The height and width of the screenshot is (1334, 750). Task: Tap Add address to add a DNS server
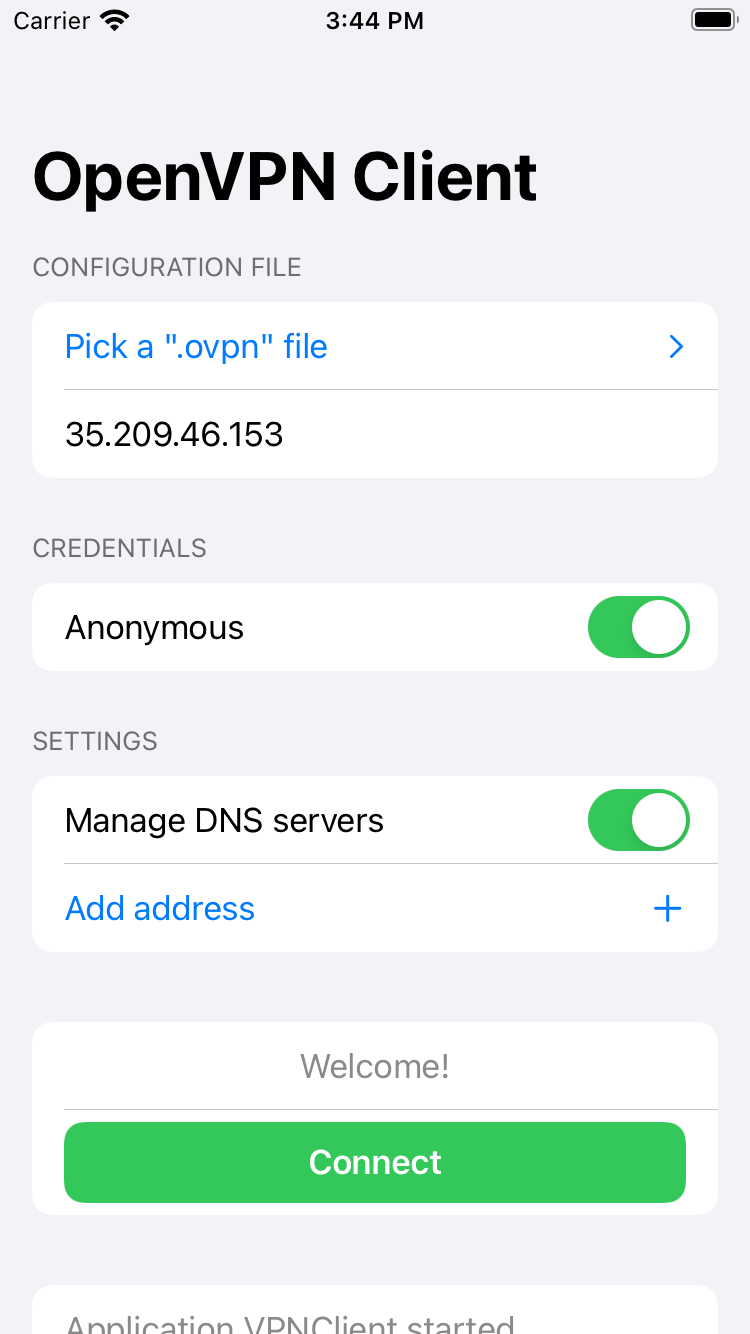(375, 908)
